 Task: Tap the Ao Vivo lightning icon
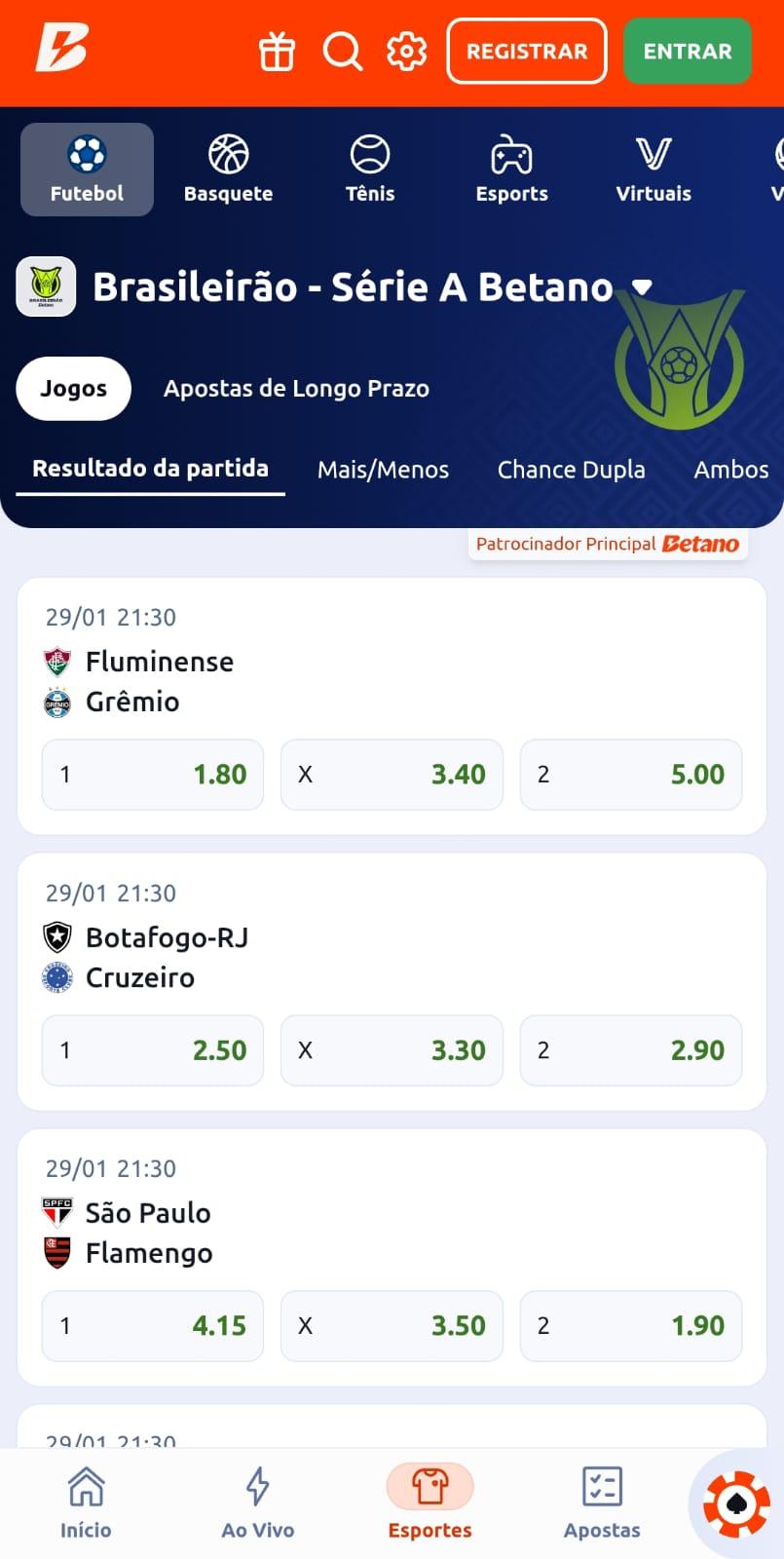pos(257,1488)
